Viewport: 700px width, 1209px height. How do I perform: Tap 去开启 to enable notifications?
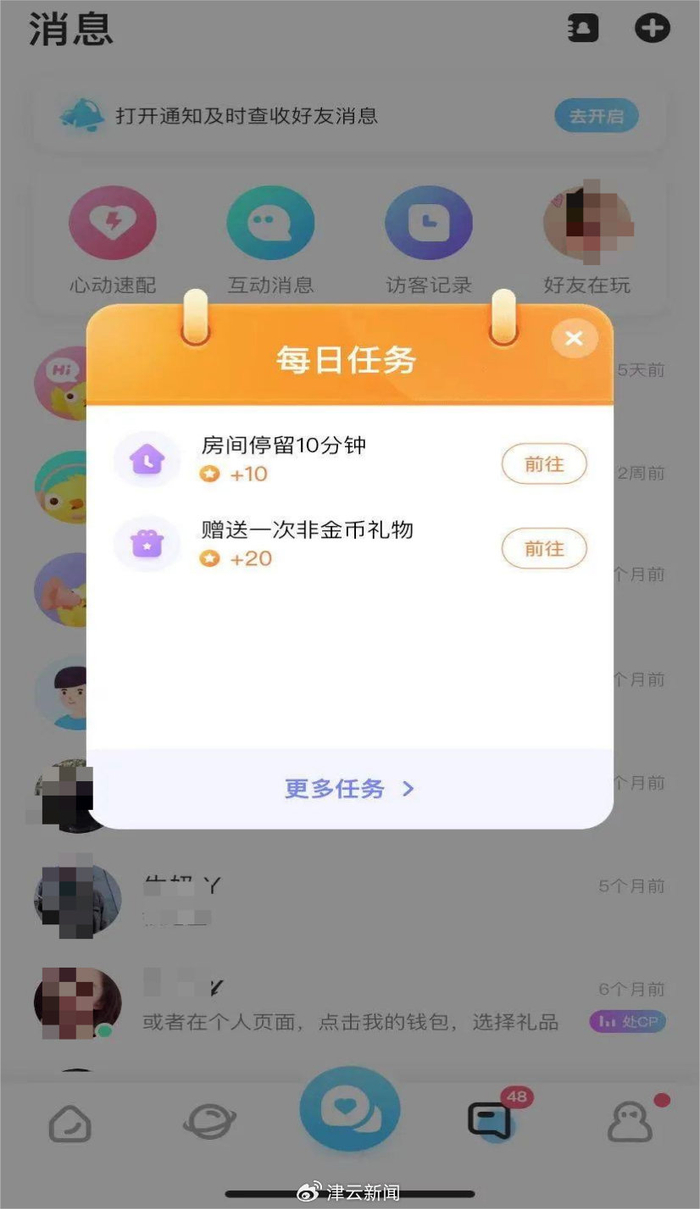(596, 116)
